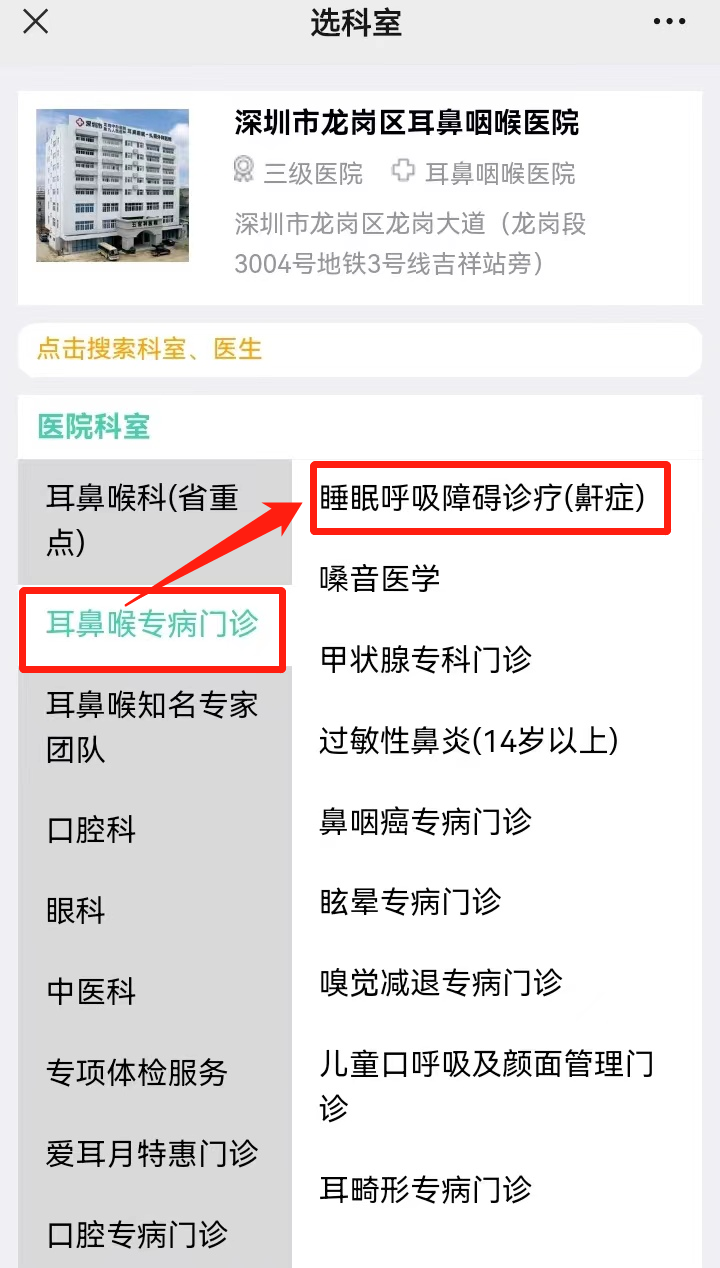This screenshot has width=720, height=1268.
Task: Select 爱耳月特惠门诊 category
Action: 153,1154
